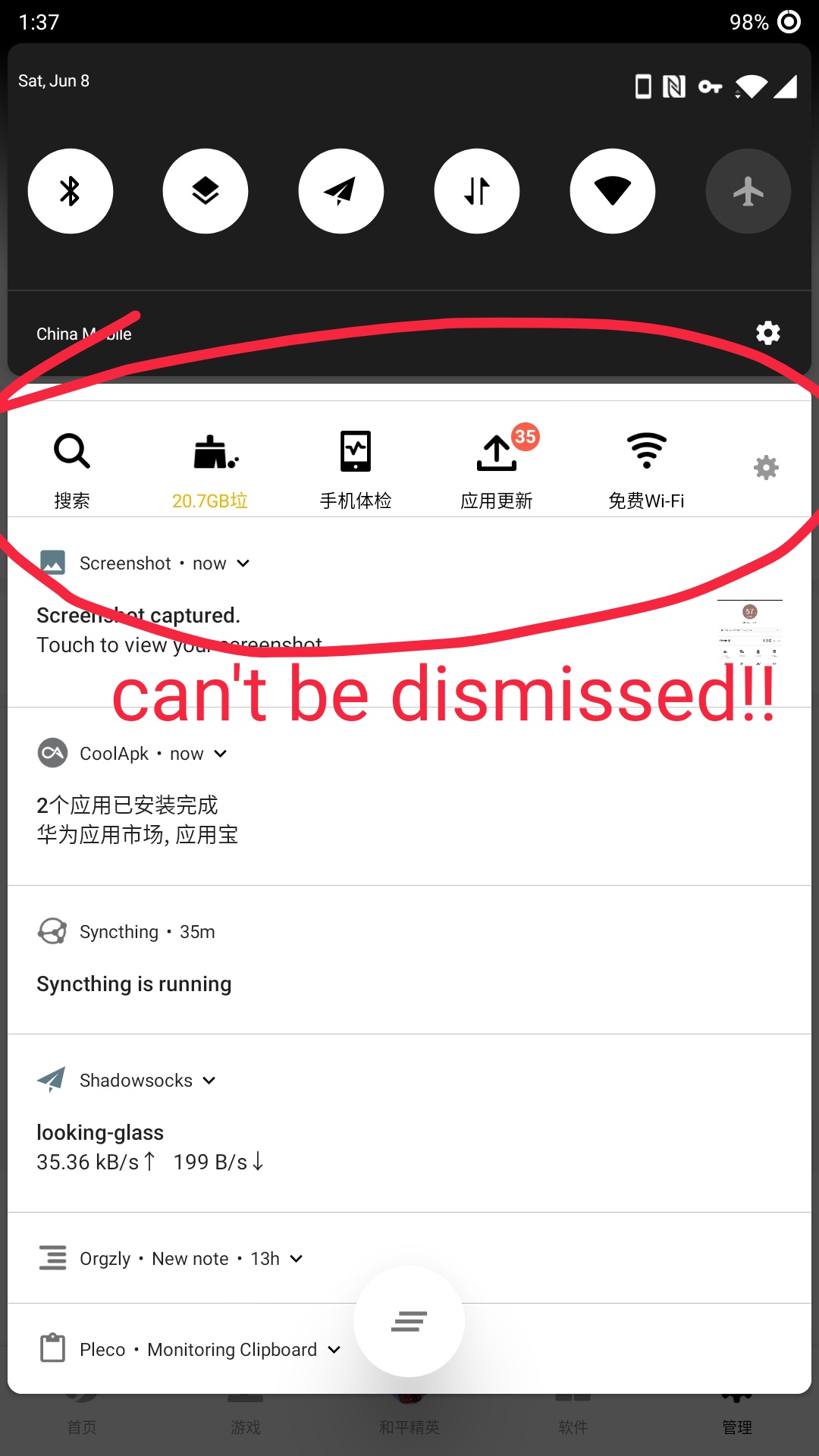Open 免费Wi-Fi shortcut
Image resolution: width=819 pixels, height=1456 pixels.
646,470
